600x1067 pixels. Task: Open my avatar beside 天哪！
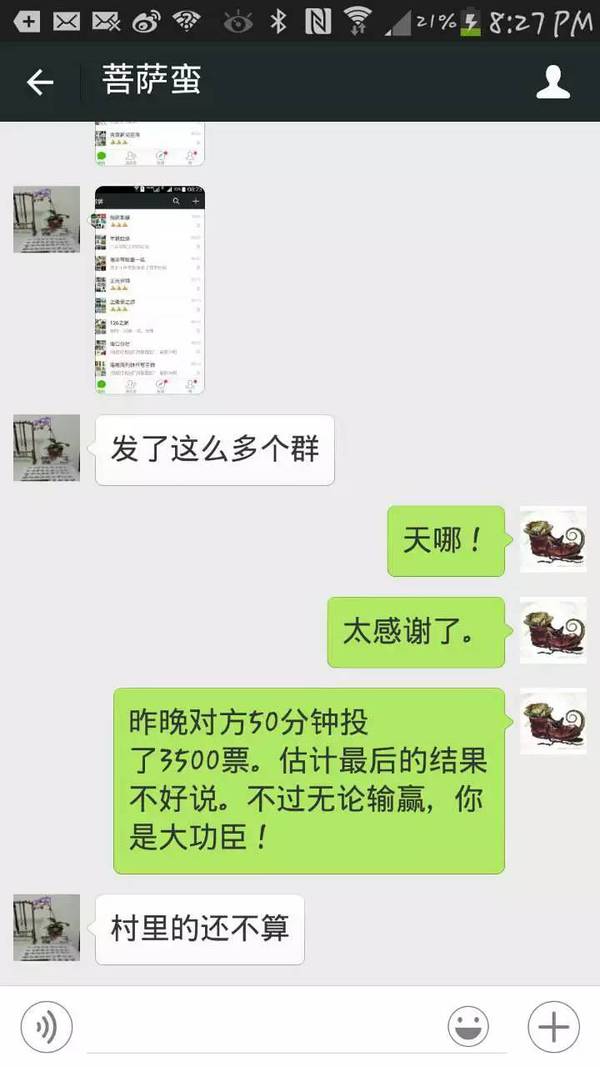coord(553,540)
